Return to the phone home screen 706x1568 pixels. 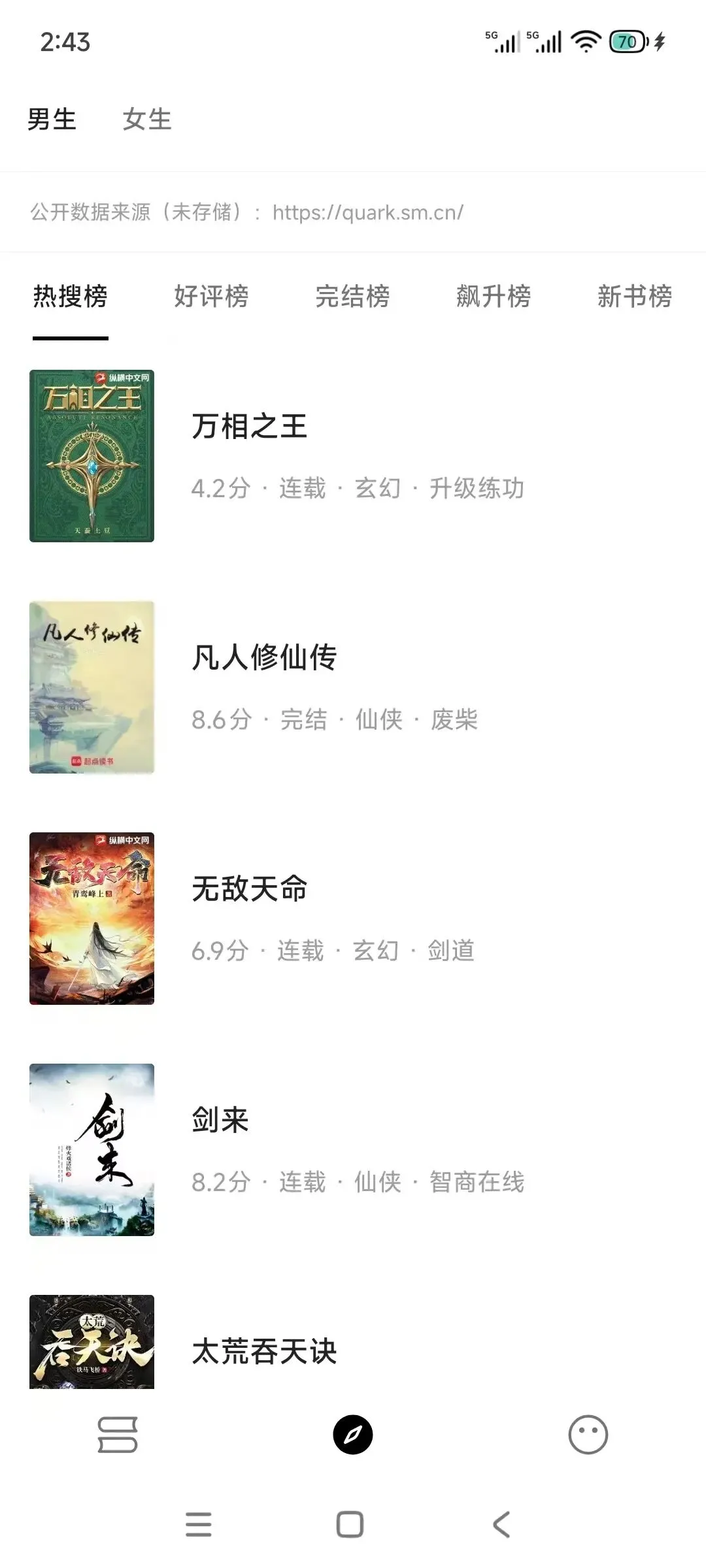tap(350, 1525)
